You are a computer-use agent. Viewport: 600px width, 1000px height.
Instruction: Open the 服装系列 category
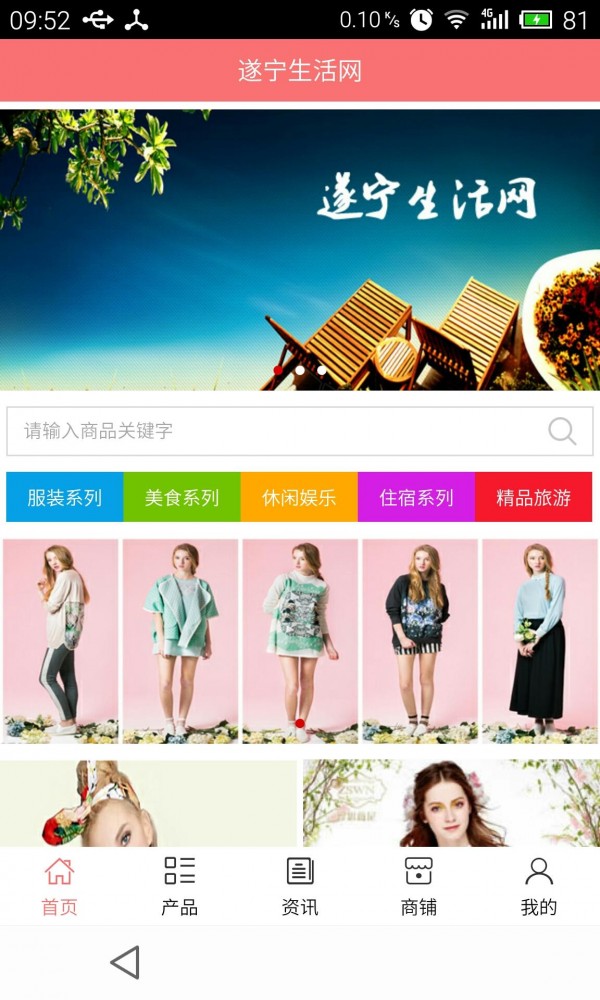click(64, 497)
